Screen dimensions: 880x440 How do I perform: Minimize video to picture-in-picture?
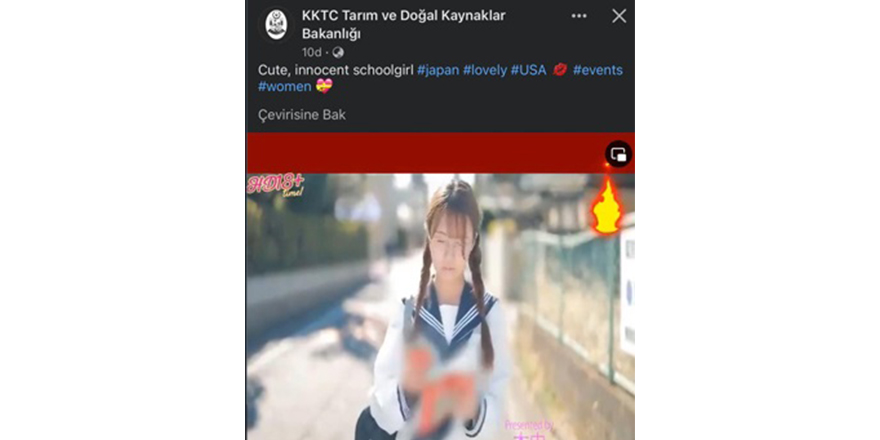pyautogui.click(x=618, y=154)
